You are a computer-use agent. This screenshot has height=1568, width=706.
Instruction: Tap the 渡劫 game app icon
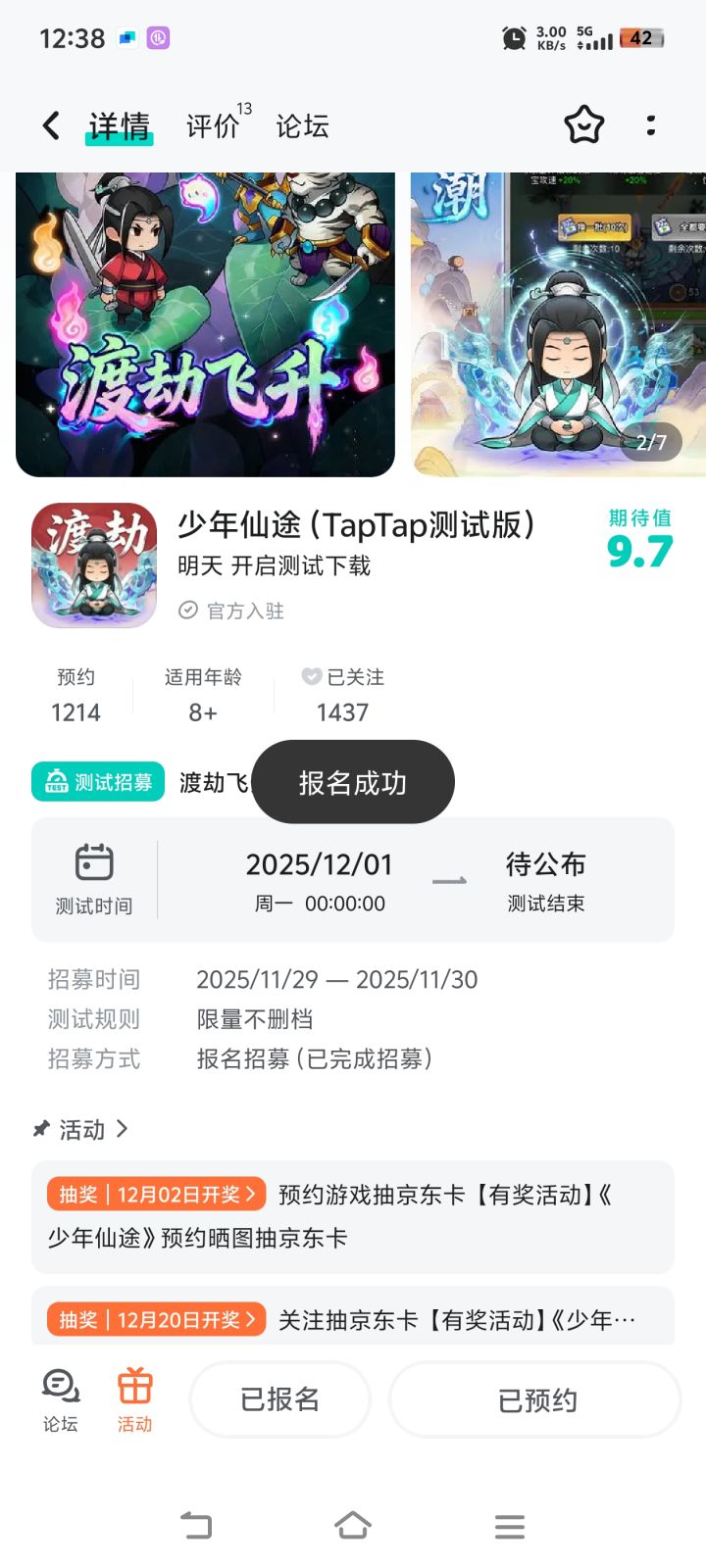pos(93,564)
